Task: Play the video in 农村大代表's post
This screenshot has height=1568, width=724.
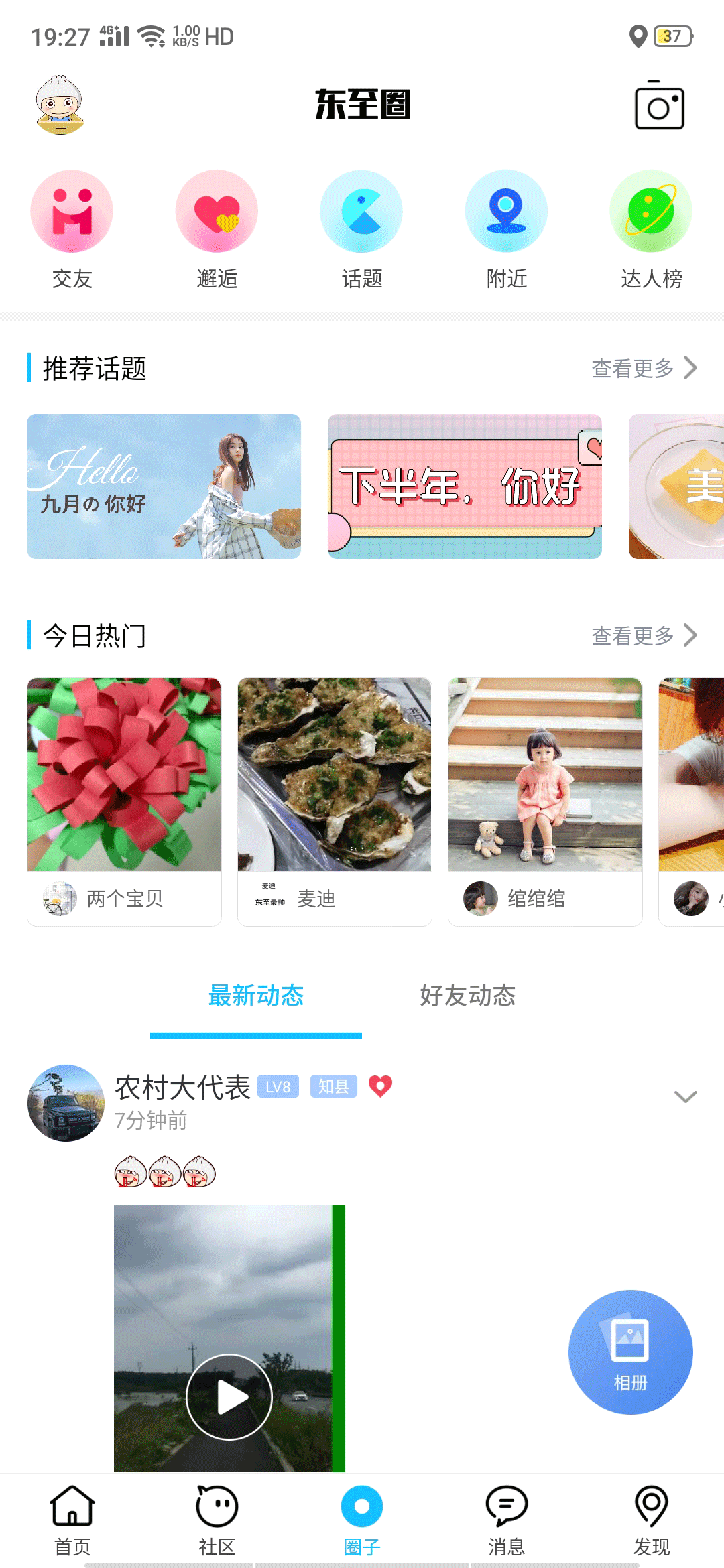Action: [229, 1397]
